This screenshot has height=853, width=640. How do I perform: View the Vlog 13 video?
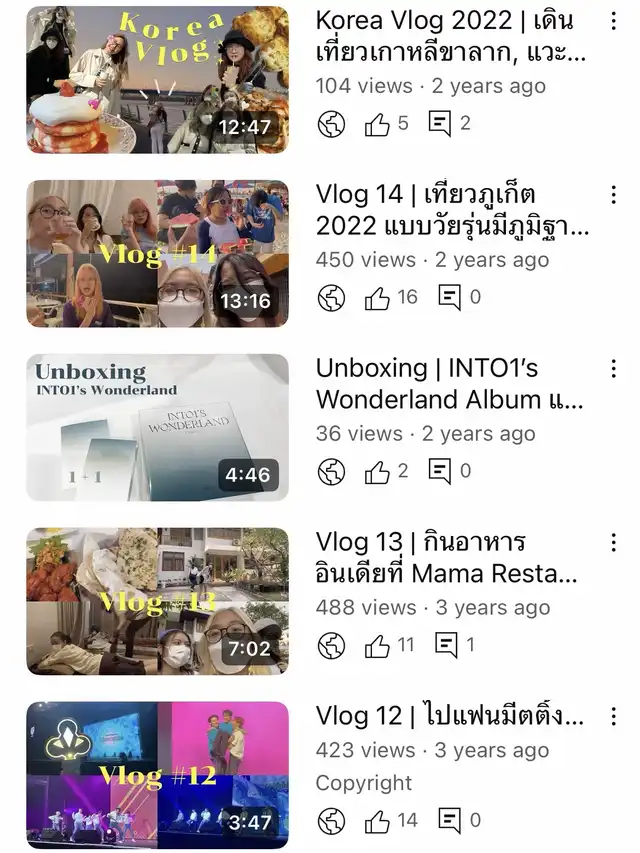pos(157,602)
